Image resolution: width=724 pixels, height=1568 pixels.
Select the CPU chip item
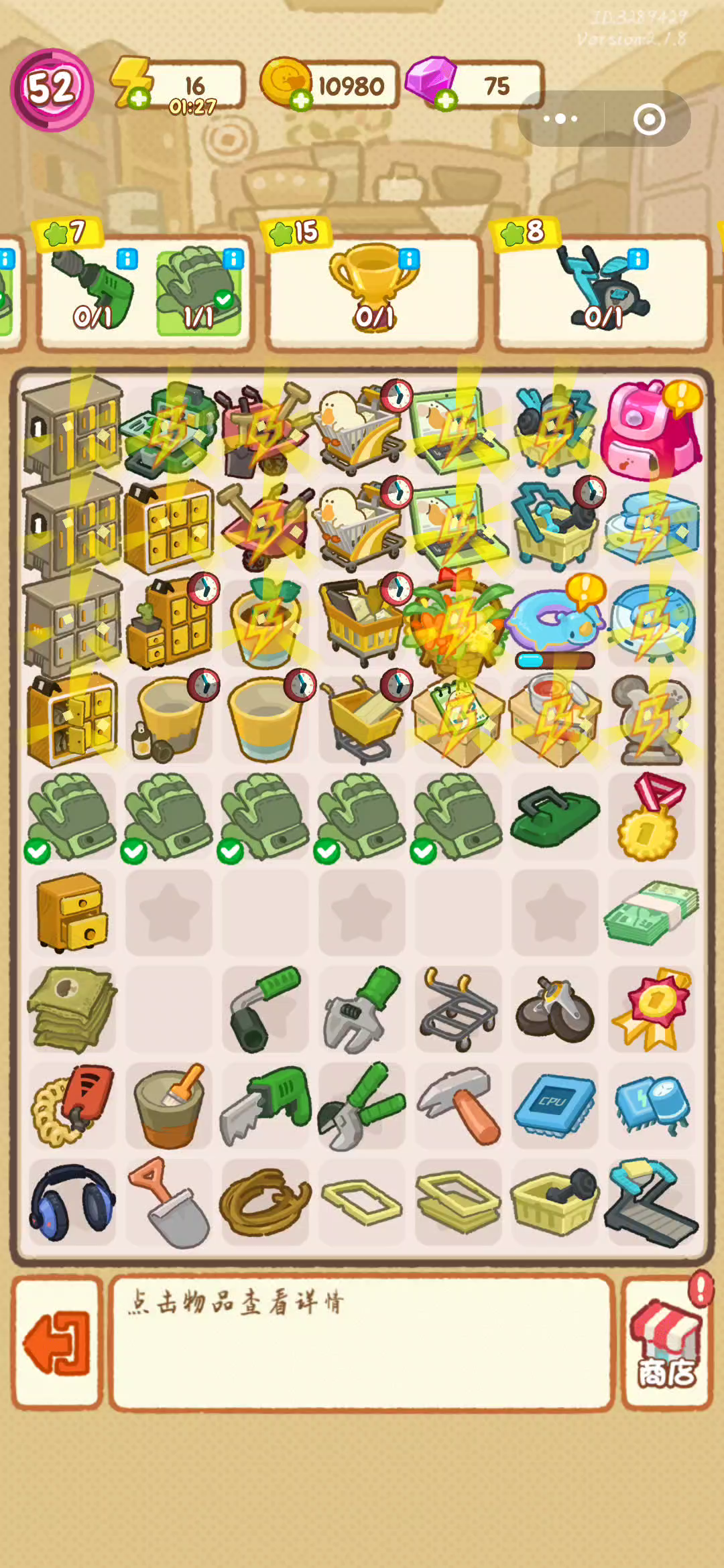(x=554, y=1104)
